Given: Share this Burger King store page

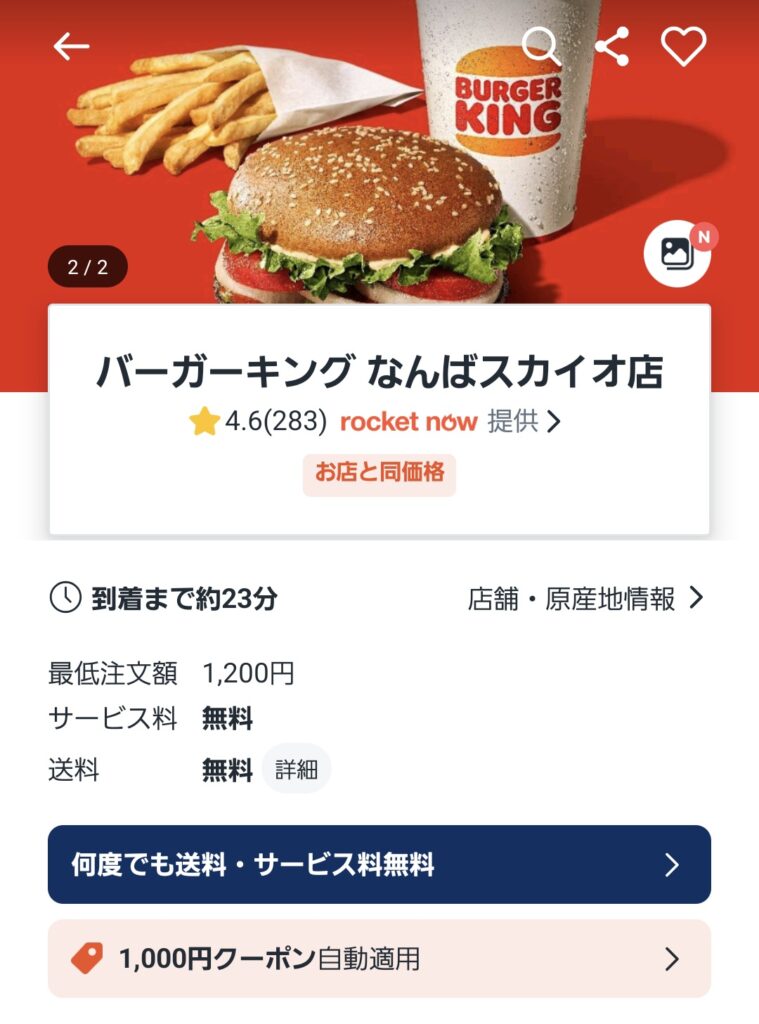Looking at the screenshot, I should coord(611,46).
